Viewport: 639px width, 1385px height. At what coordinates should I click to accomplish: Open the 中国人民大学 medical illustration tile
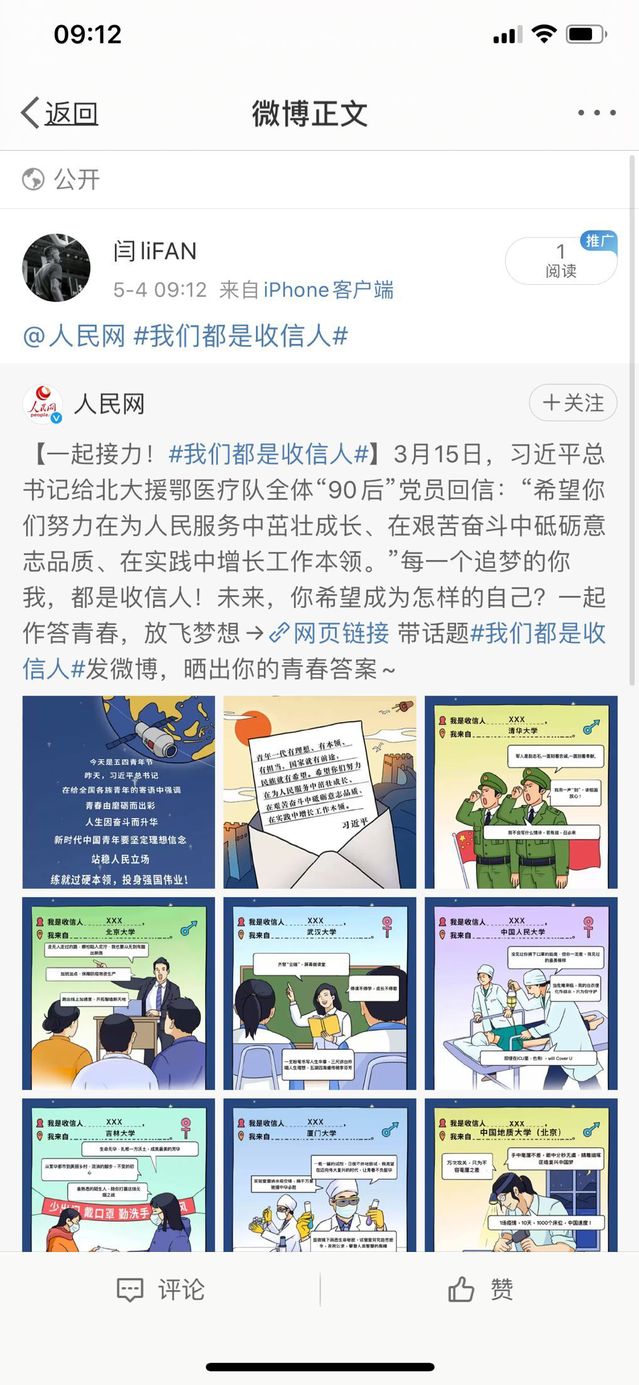pyautogui.click(x=521, y=993)
